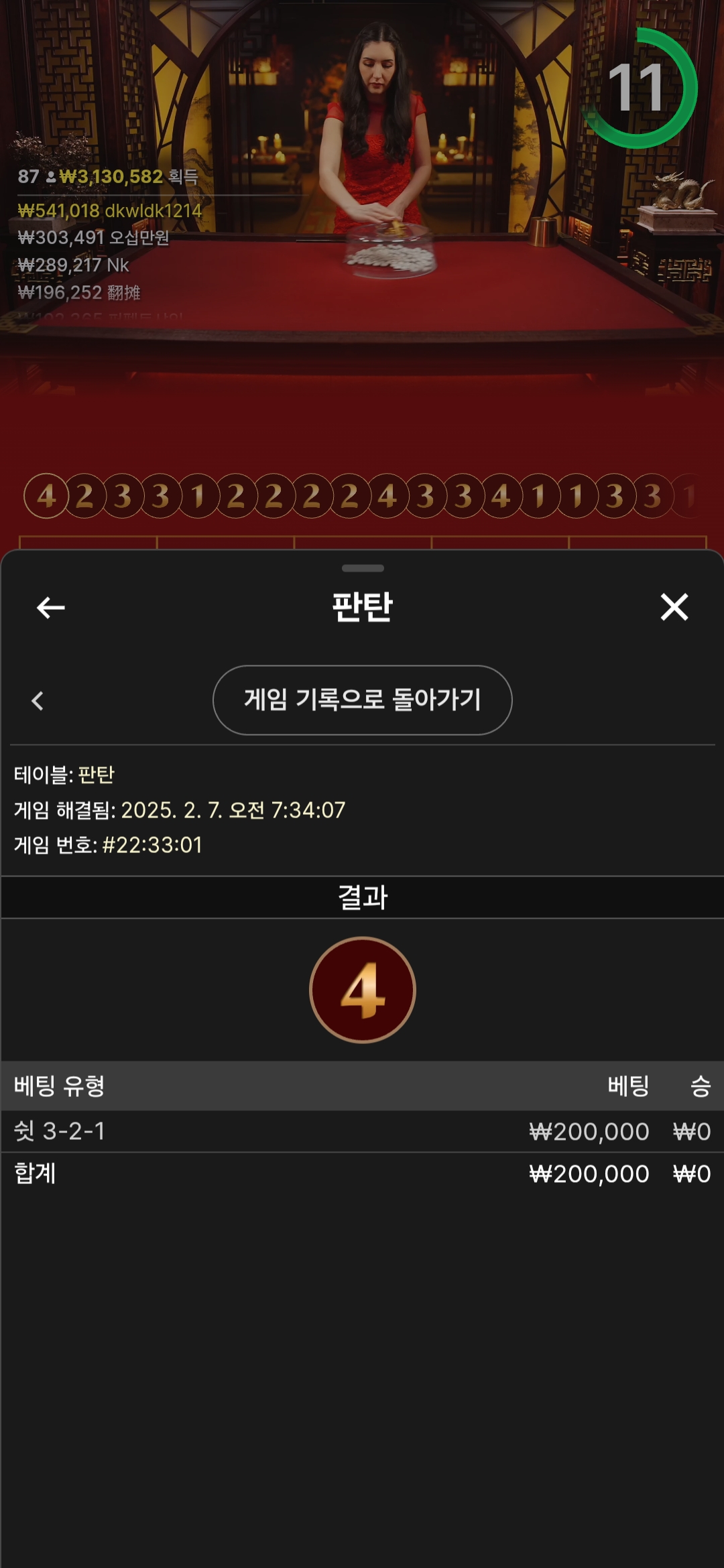Tap 게임 기록으로 돌아가기 button
Image resolution: width=724 pixels, height=1568 pixels.
point(362,700)
